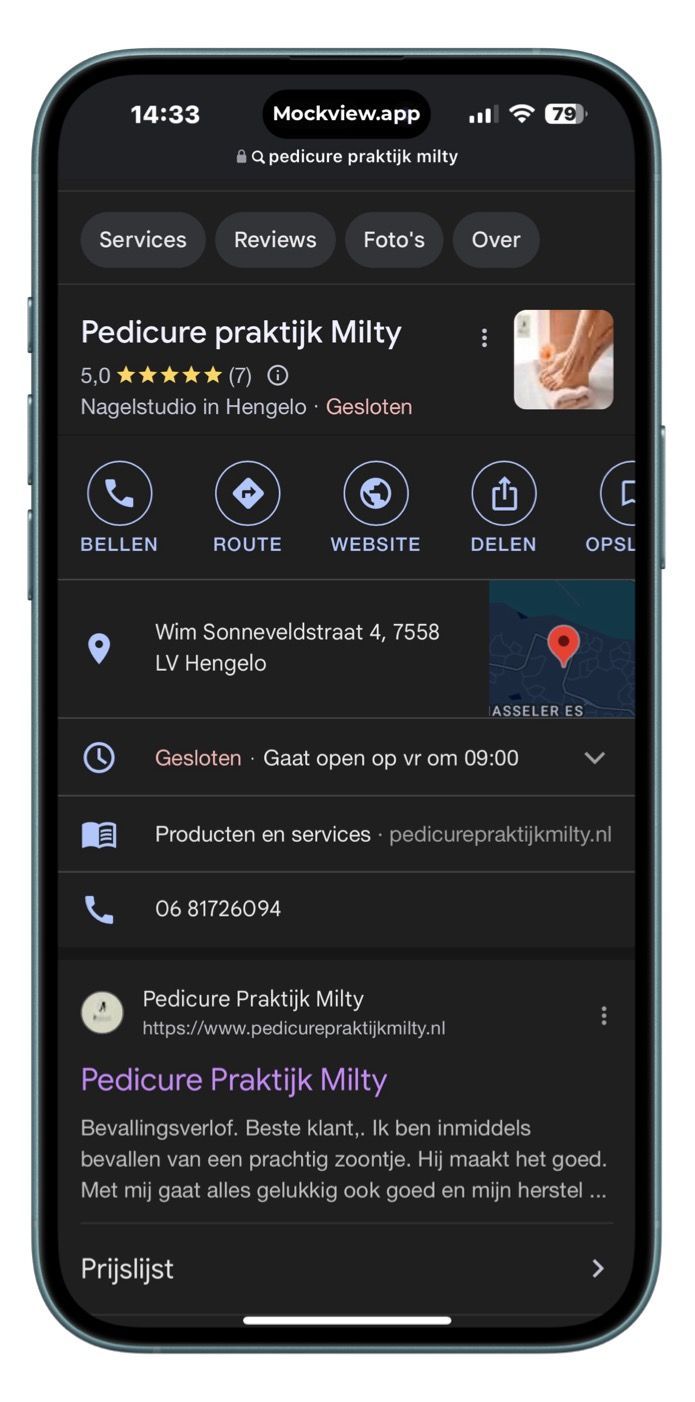Open the Pedicure Praktijk Milty search result
Viewport: 695px width, 1402px height.
pos(233,1080)
